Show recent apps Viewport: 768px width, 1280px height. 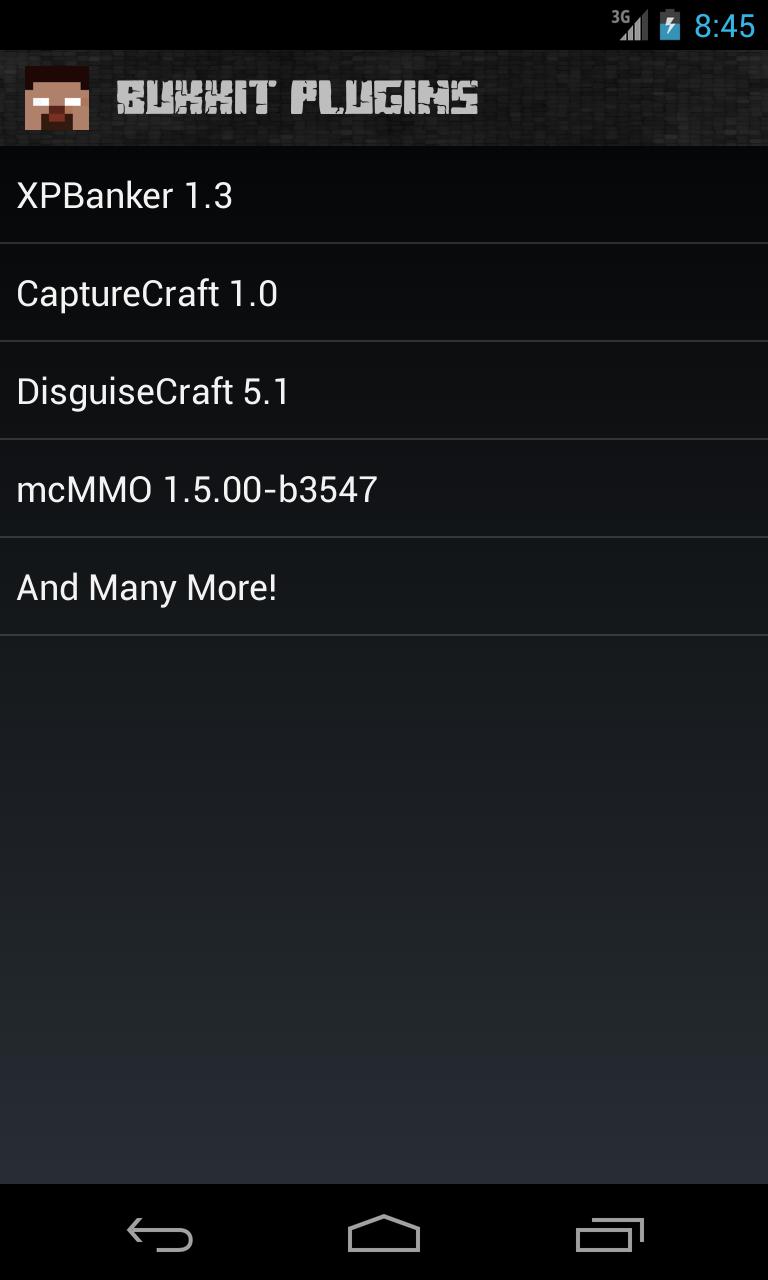coord(609,1235)
